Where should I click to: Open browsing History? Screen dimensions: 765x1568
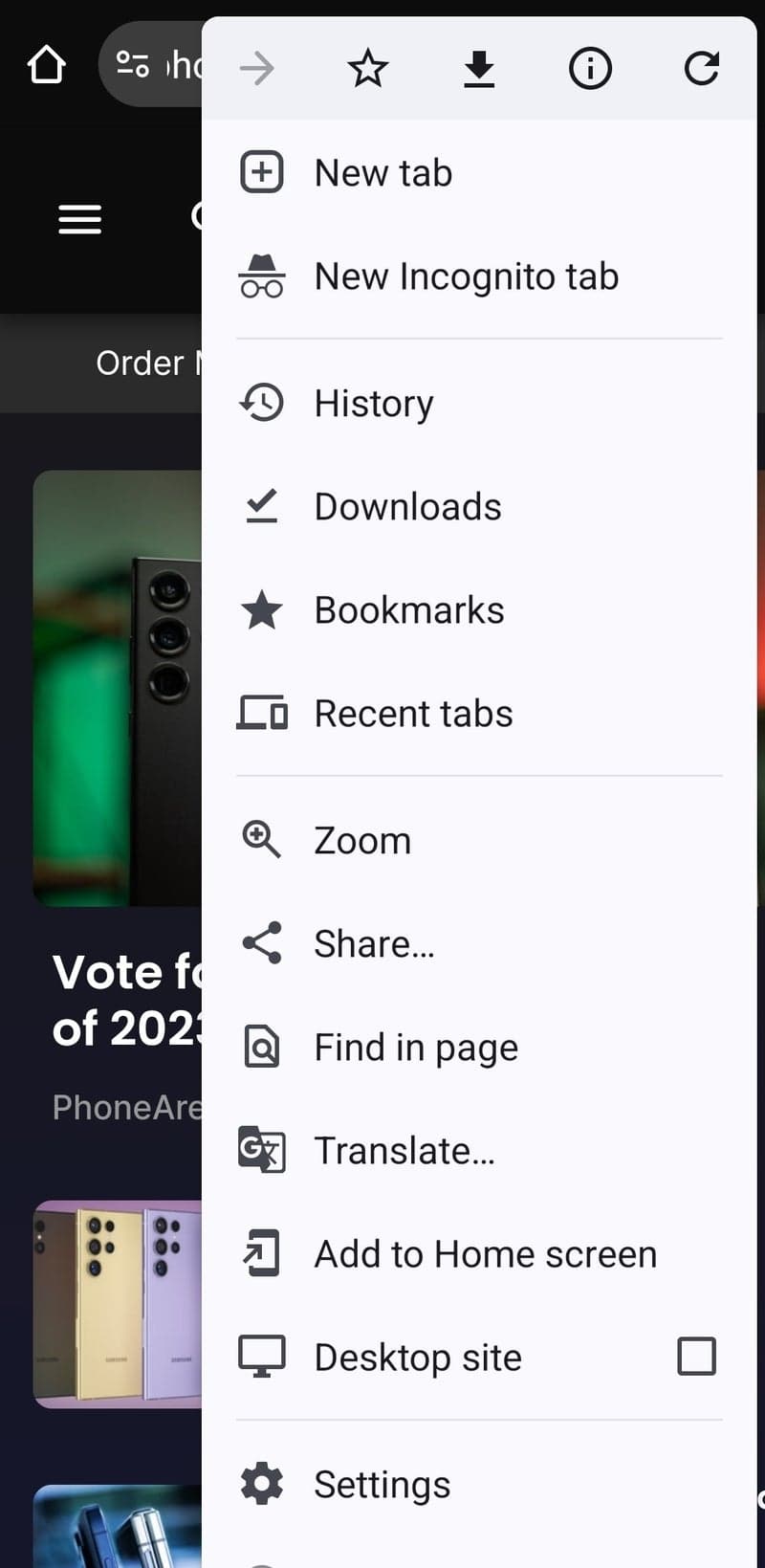373,403
